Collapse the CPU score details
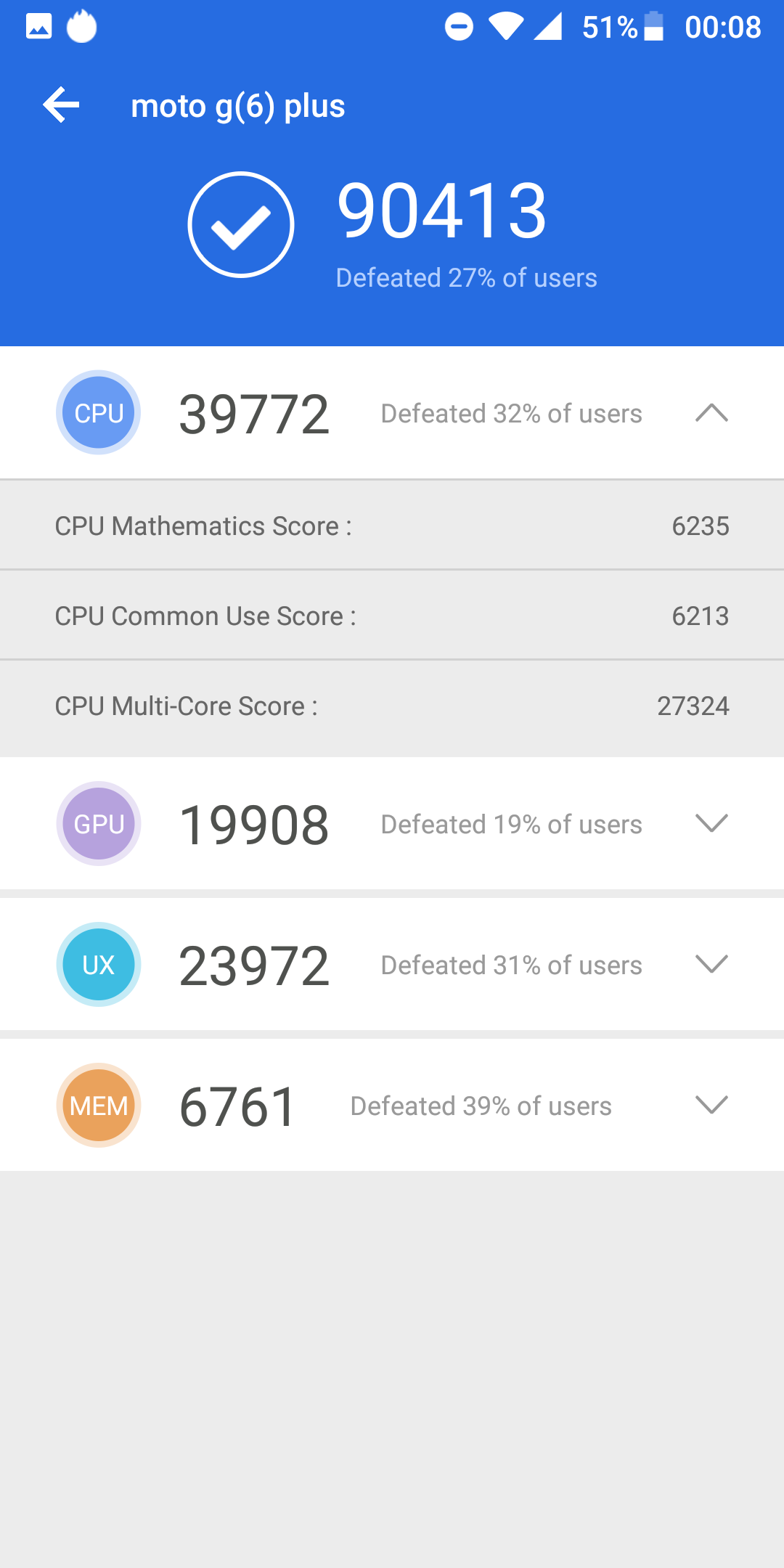The width and height of the screenshot is (784, 1568). [711, 412]
